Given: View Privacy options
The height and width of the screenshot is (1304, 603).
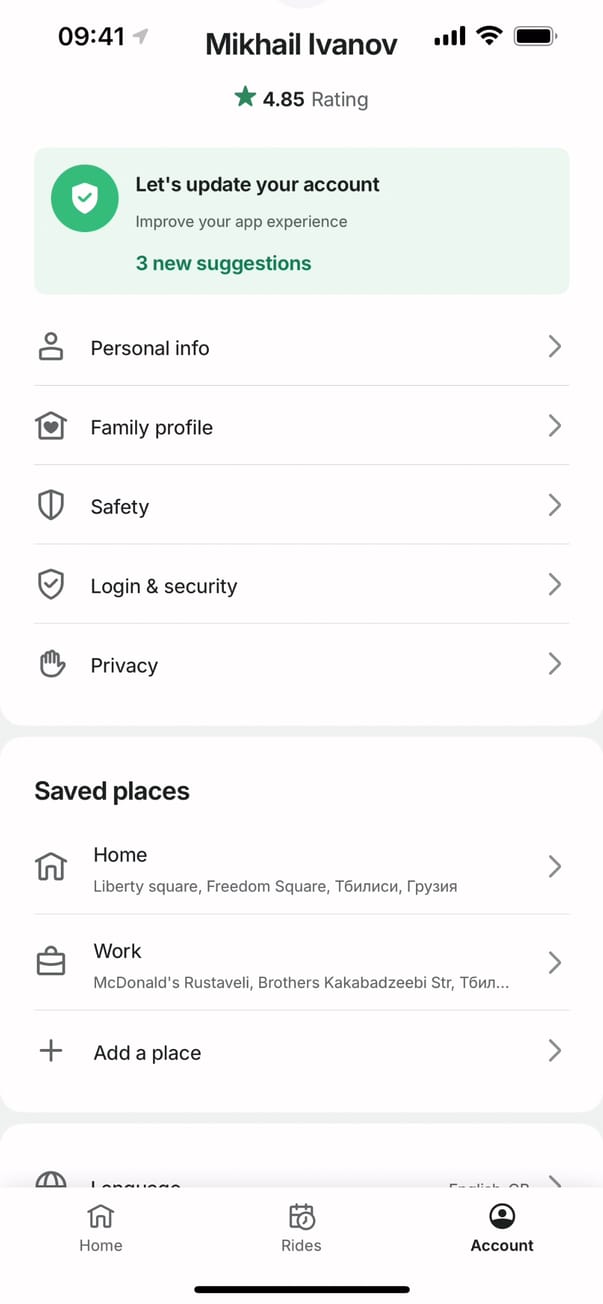Looking at the screenshot, I should pyautogui.click(x=301, y=665).
